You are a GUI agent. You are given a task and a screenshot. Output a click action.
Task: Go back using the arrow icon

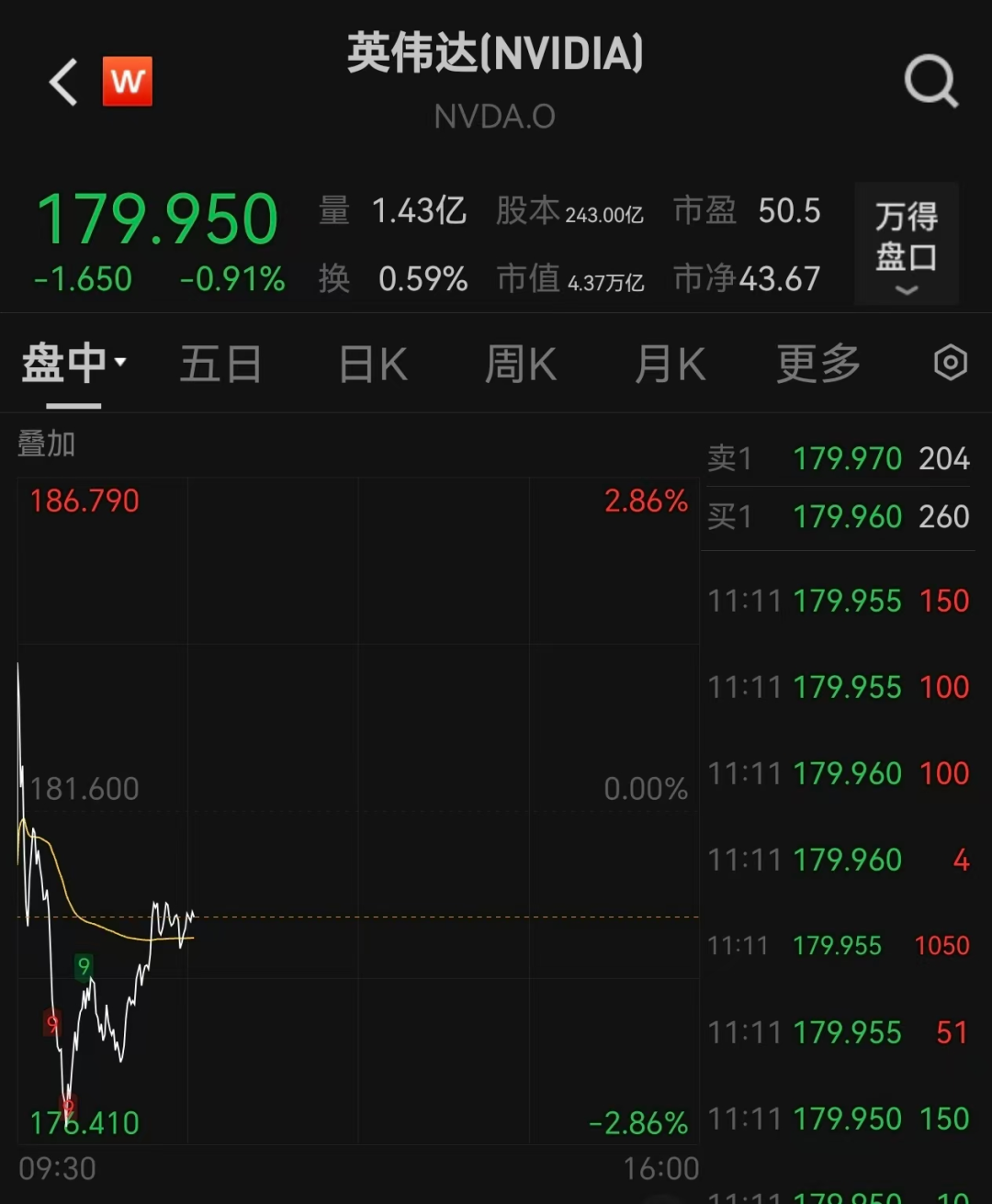(63, 84)
